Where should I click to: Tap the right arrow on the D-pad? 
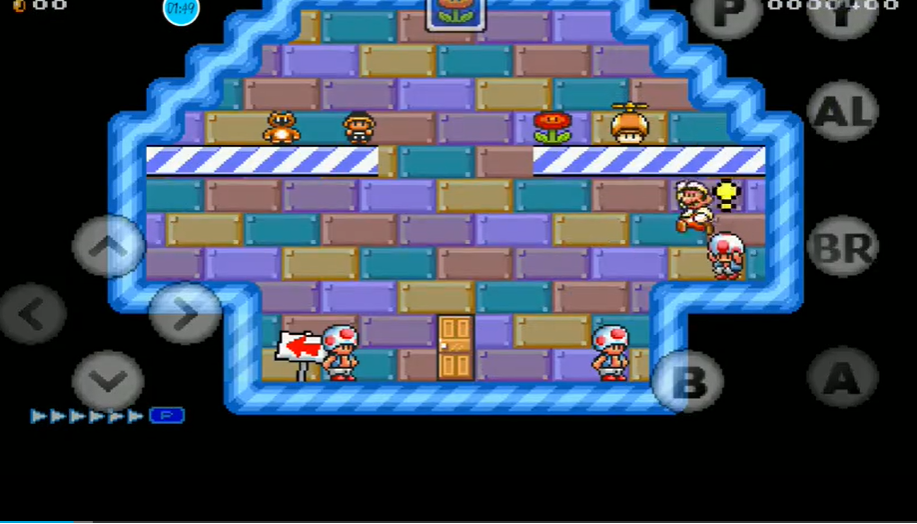(185, 314)
